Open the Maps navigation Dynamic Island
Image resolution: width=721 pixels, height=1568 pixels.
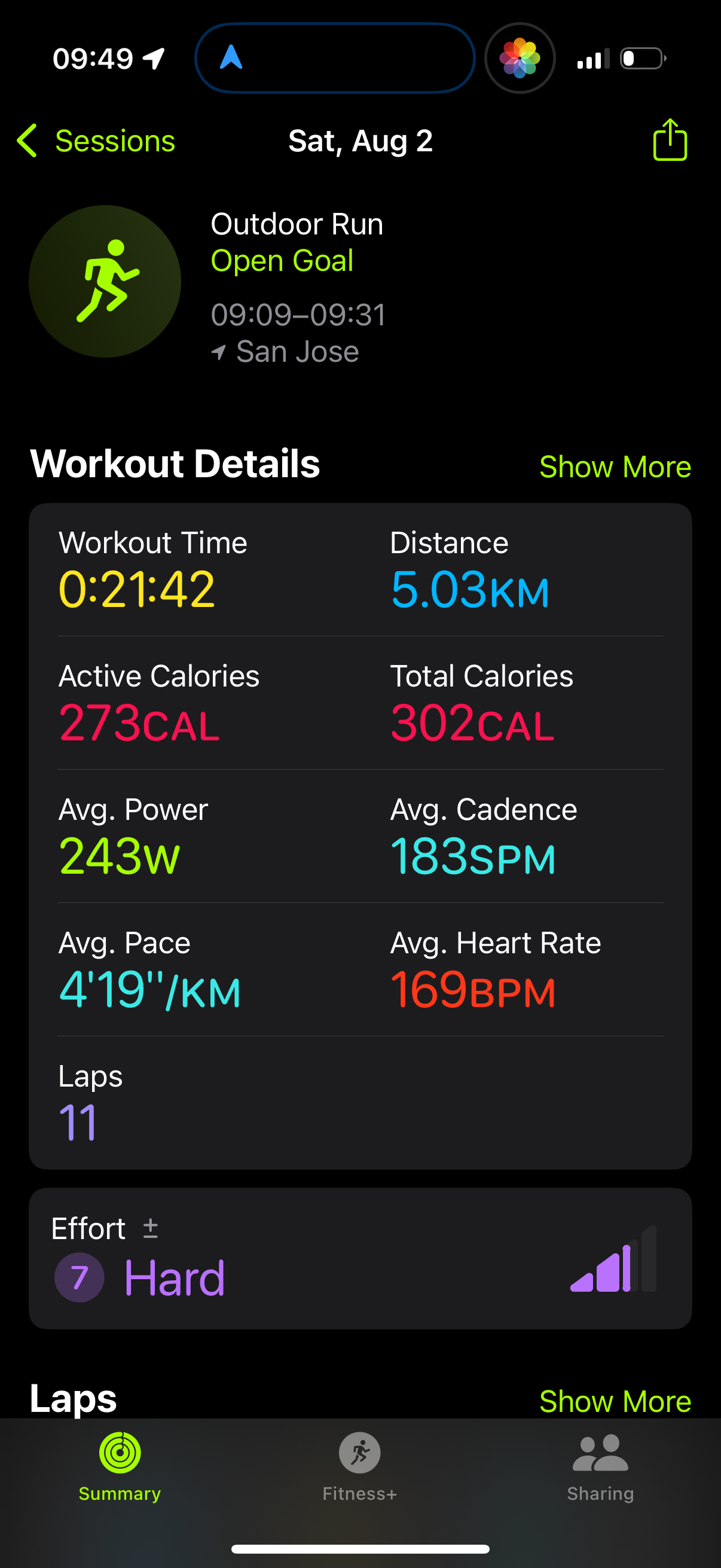[x=335, y=59]
